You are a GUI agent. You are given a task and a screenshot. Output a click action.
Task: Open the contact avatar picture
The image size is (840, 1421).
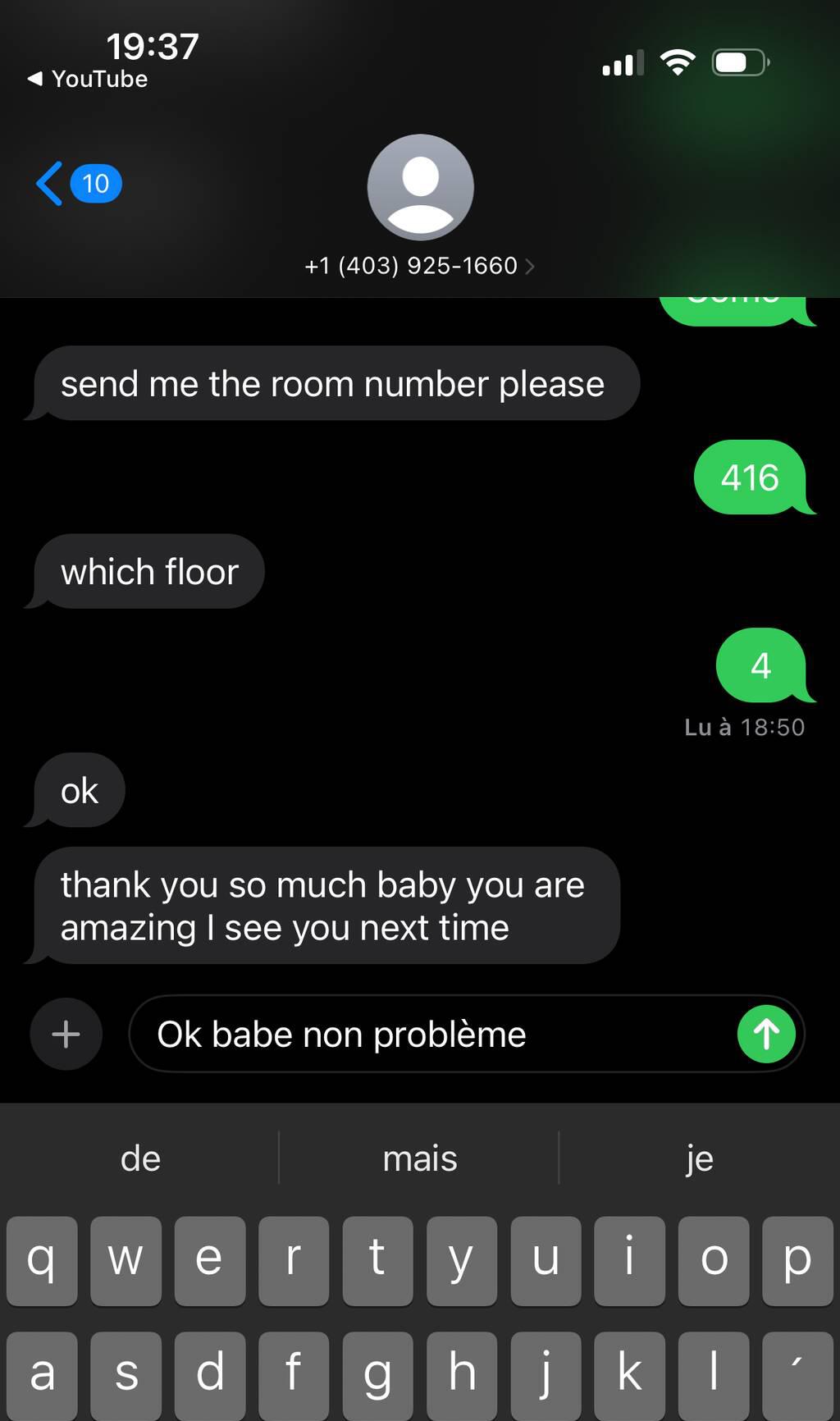[420, 187]
